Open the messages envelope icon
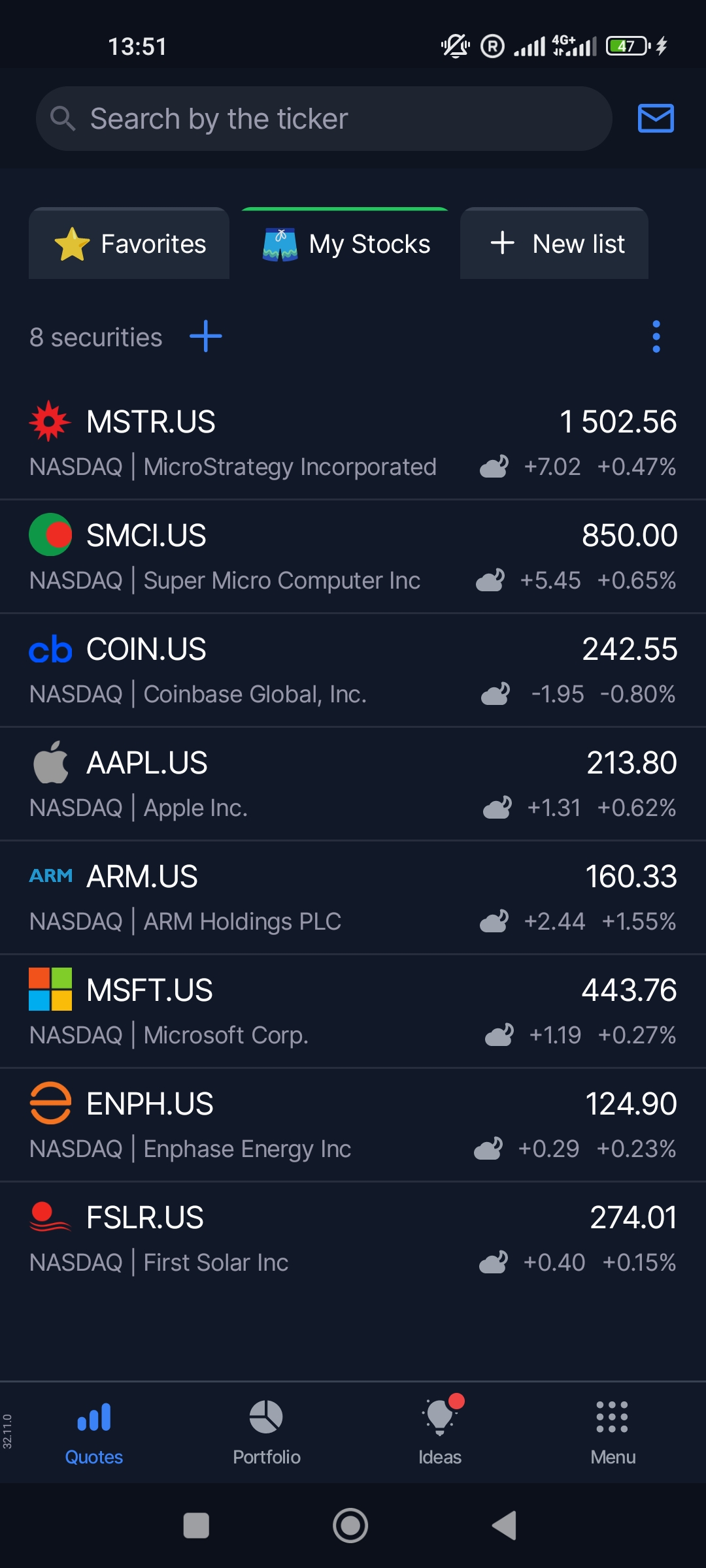This screenshot has height=1568, width=706. coord(656,118)
